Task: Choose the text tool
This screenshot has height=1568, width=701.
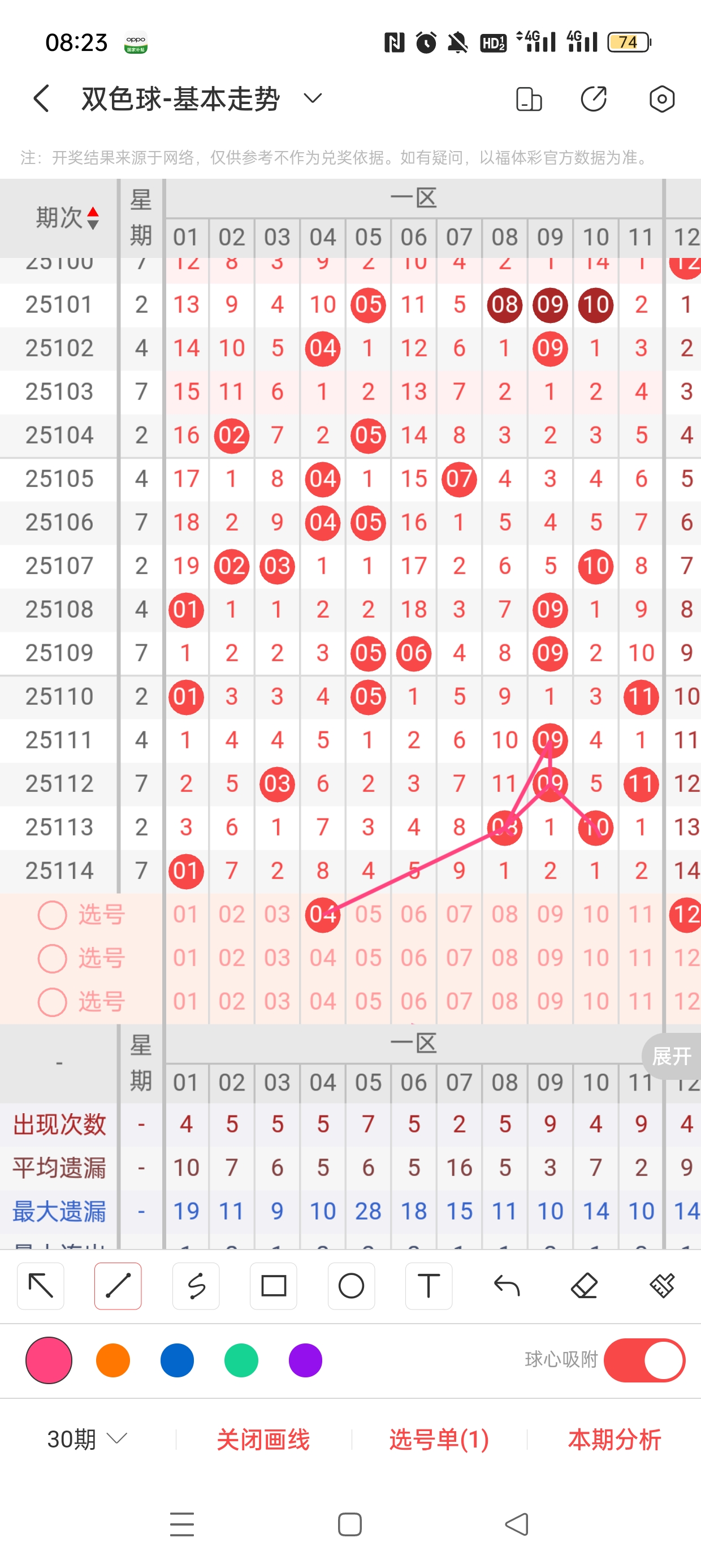Action: [429, 1286]
